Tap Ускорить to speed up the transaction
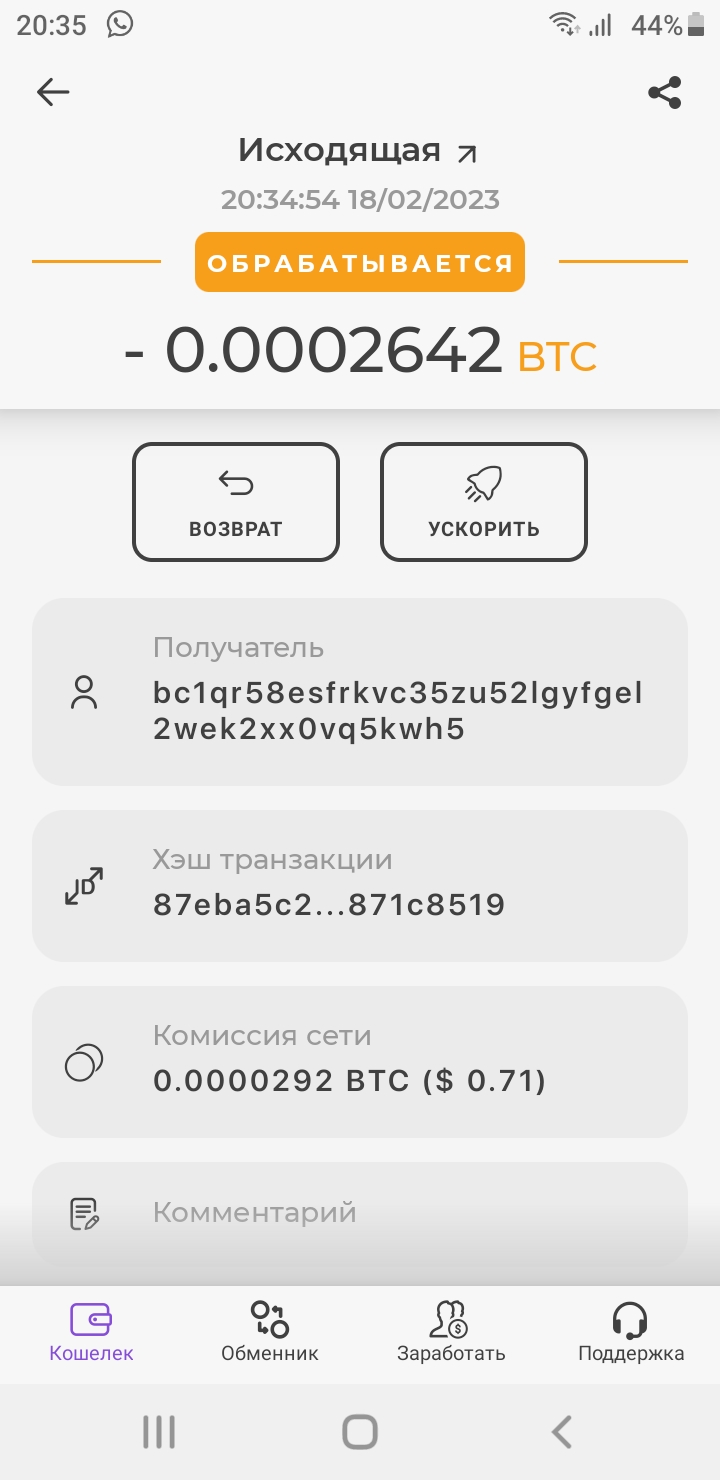The image size is (720, 1480). tap(484, 502)
